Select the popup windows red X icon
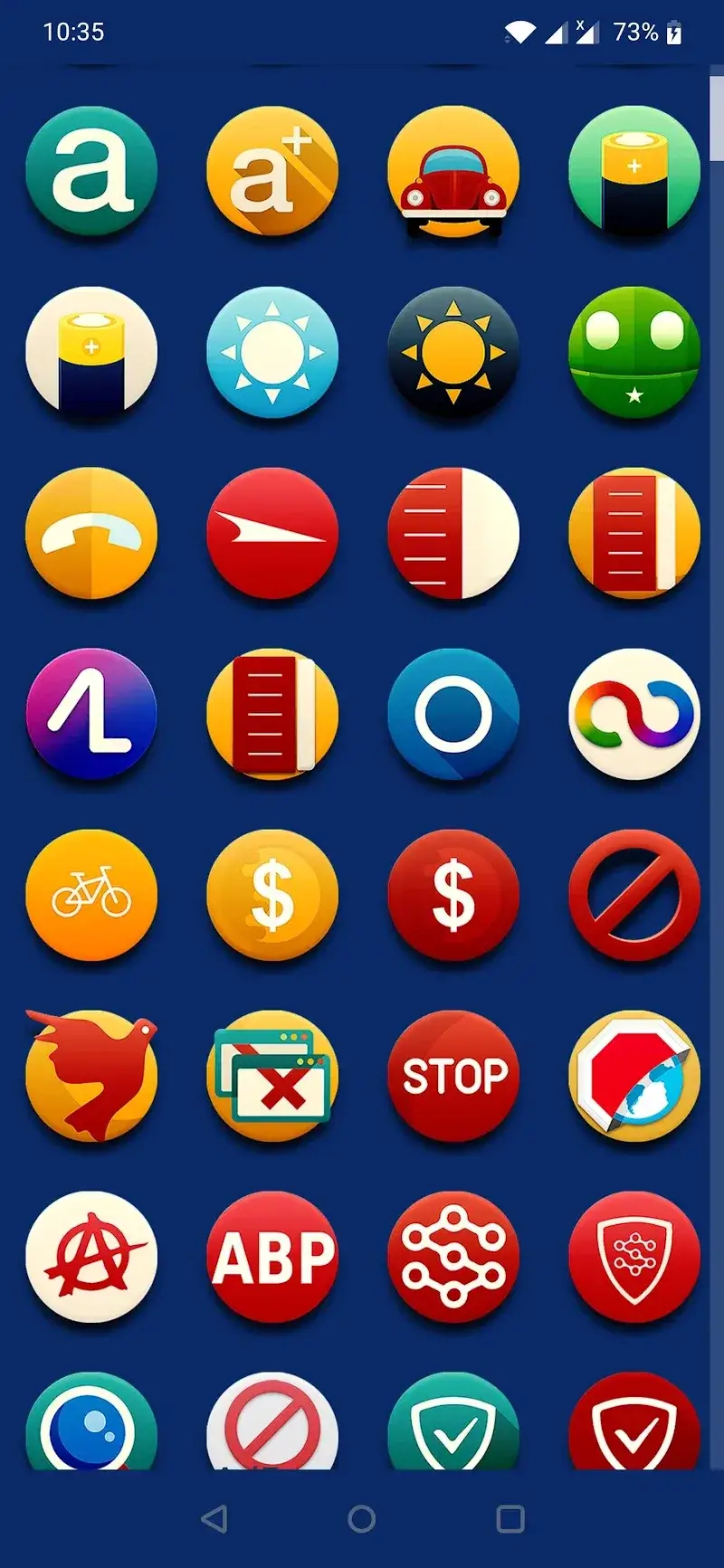Screen dimensions: 724x1568 coord(271,1077)
